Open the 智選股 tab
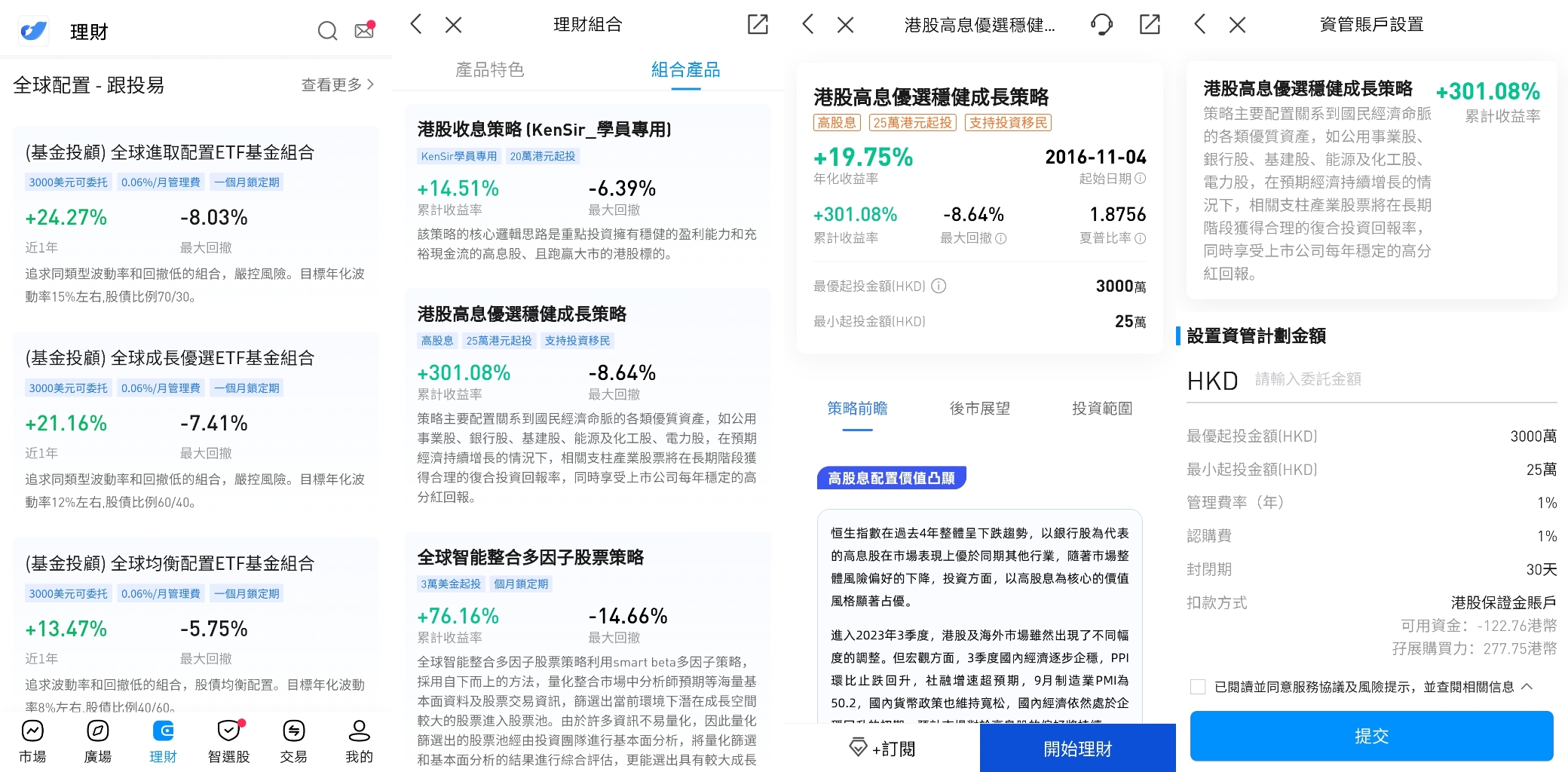 pyautogui.click(x=228, y=742)
